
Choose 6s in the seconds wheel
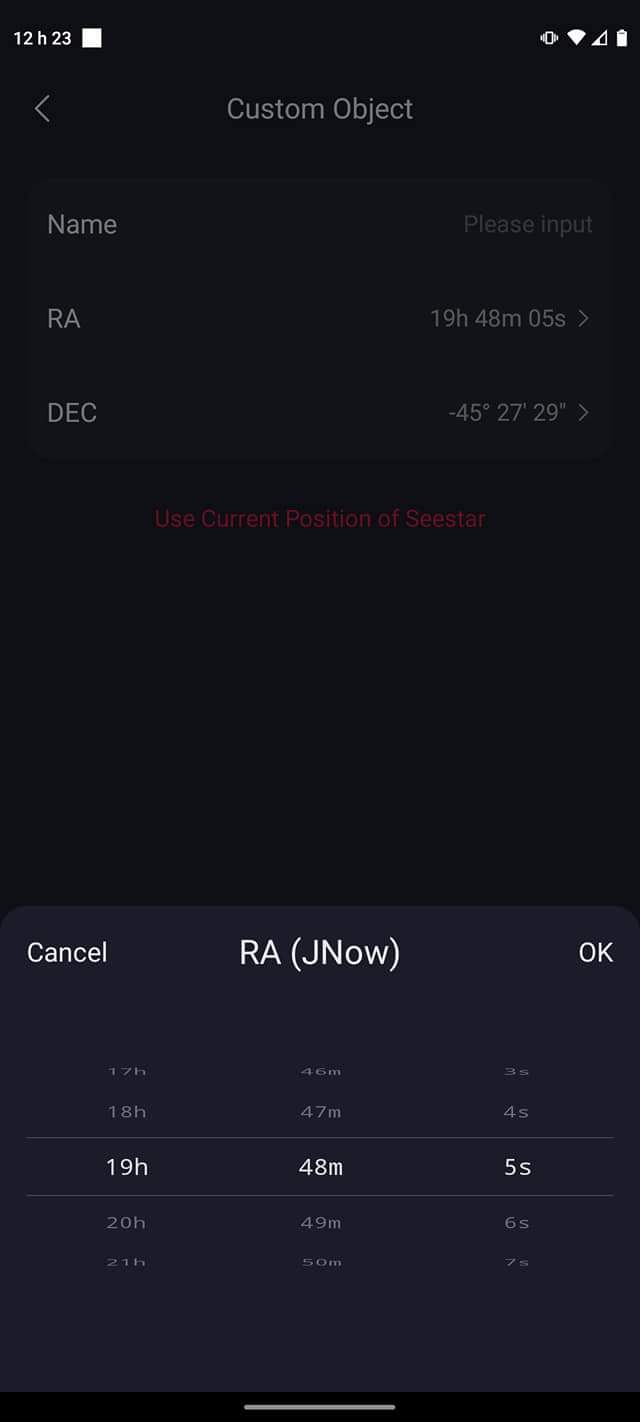[x=517, y=1222]
